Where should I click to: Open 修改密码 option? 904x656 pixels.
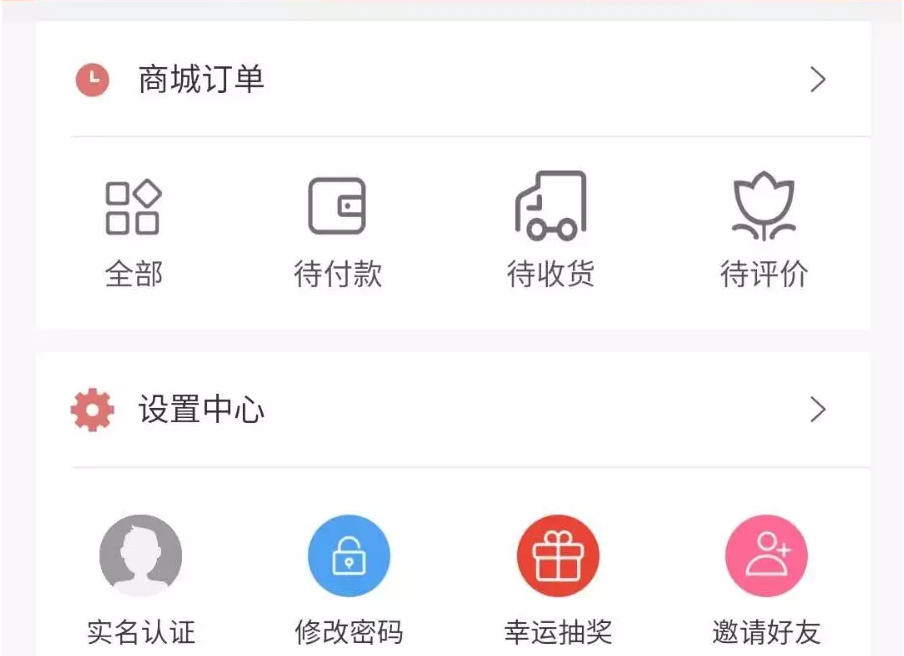click(348, 557)
